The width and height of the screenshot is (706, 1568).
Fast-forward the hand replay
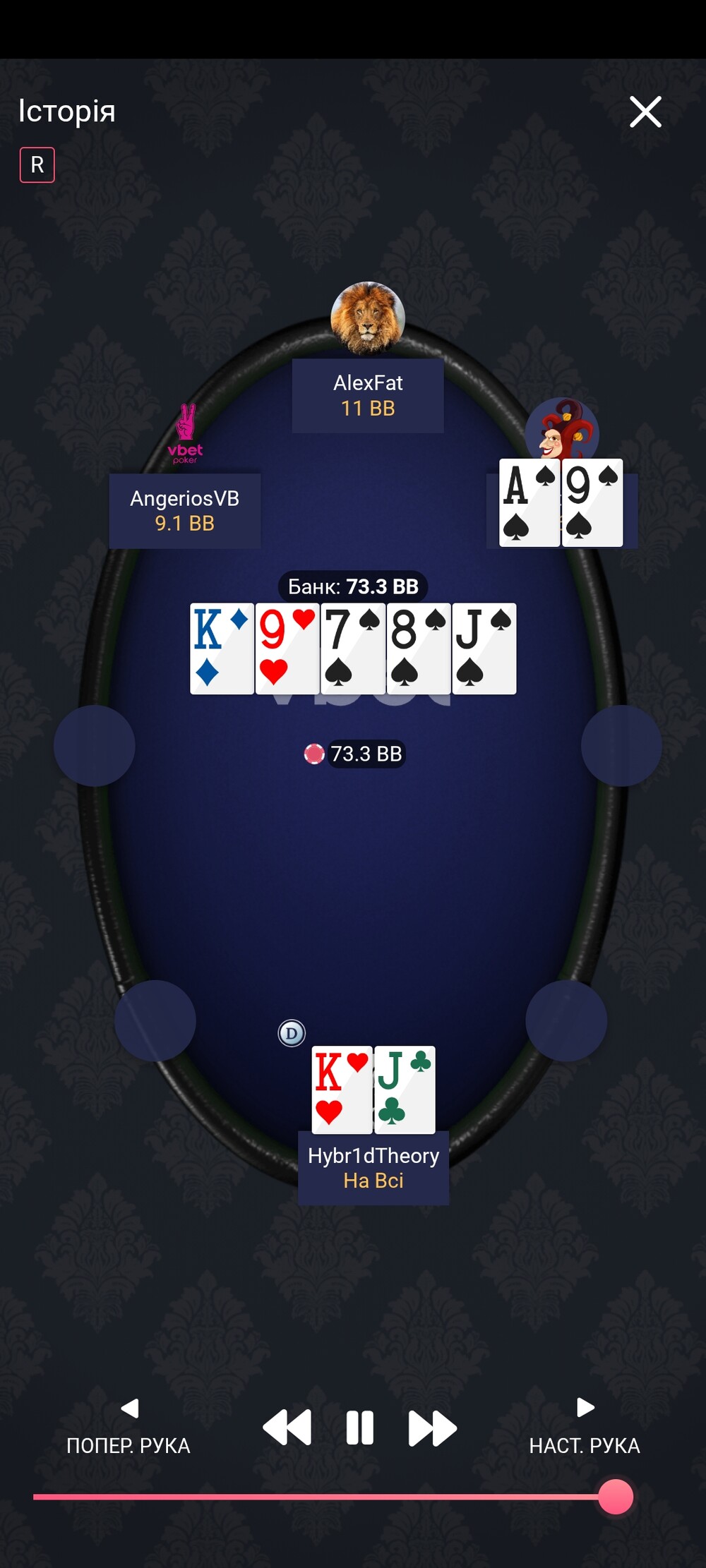click(x=433, y=1428)
